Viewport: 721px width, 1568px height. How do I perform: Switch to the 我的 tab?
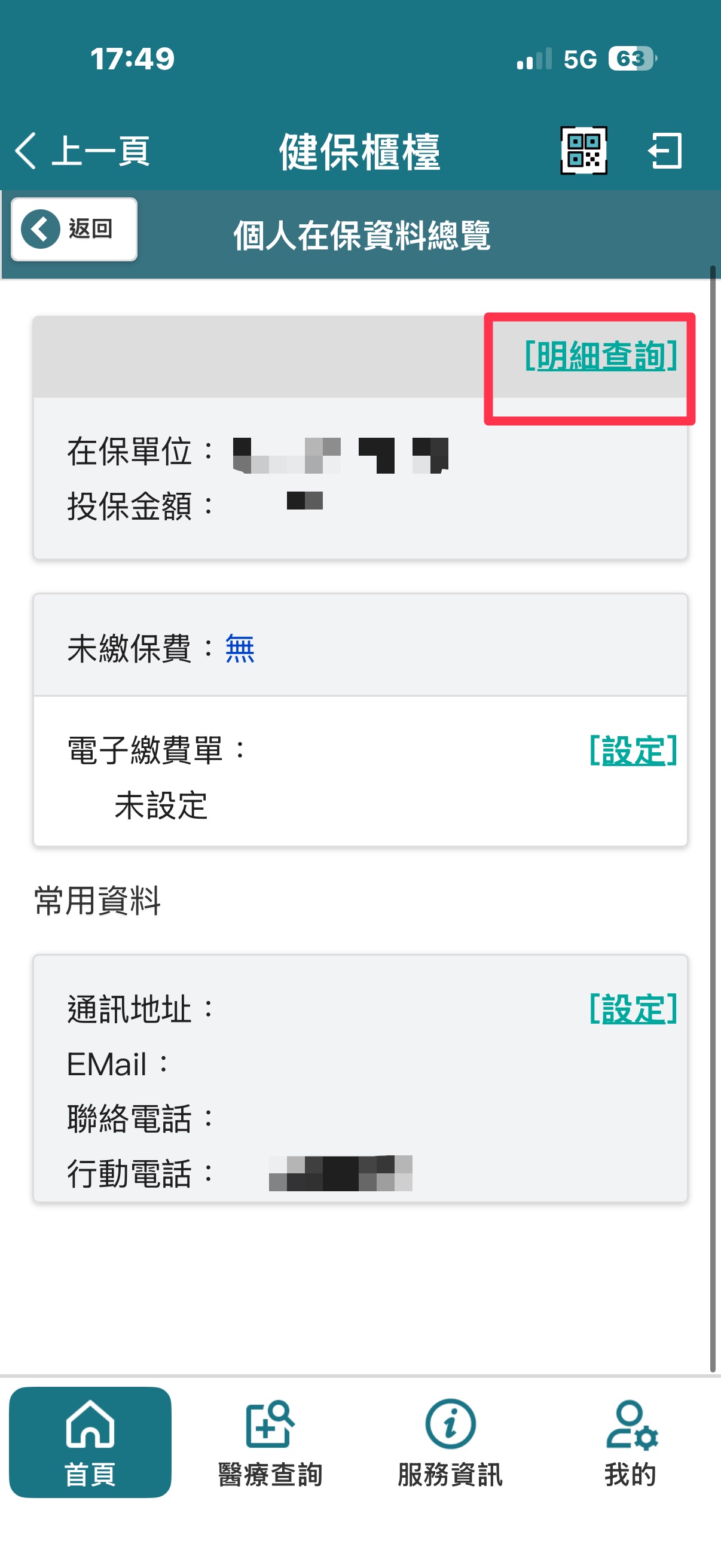point(630,1441)
